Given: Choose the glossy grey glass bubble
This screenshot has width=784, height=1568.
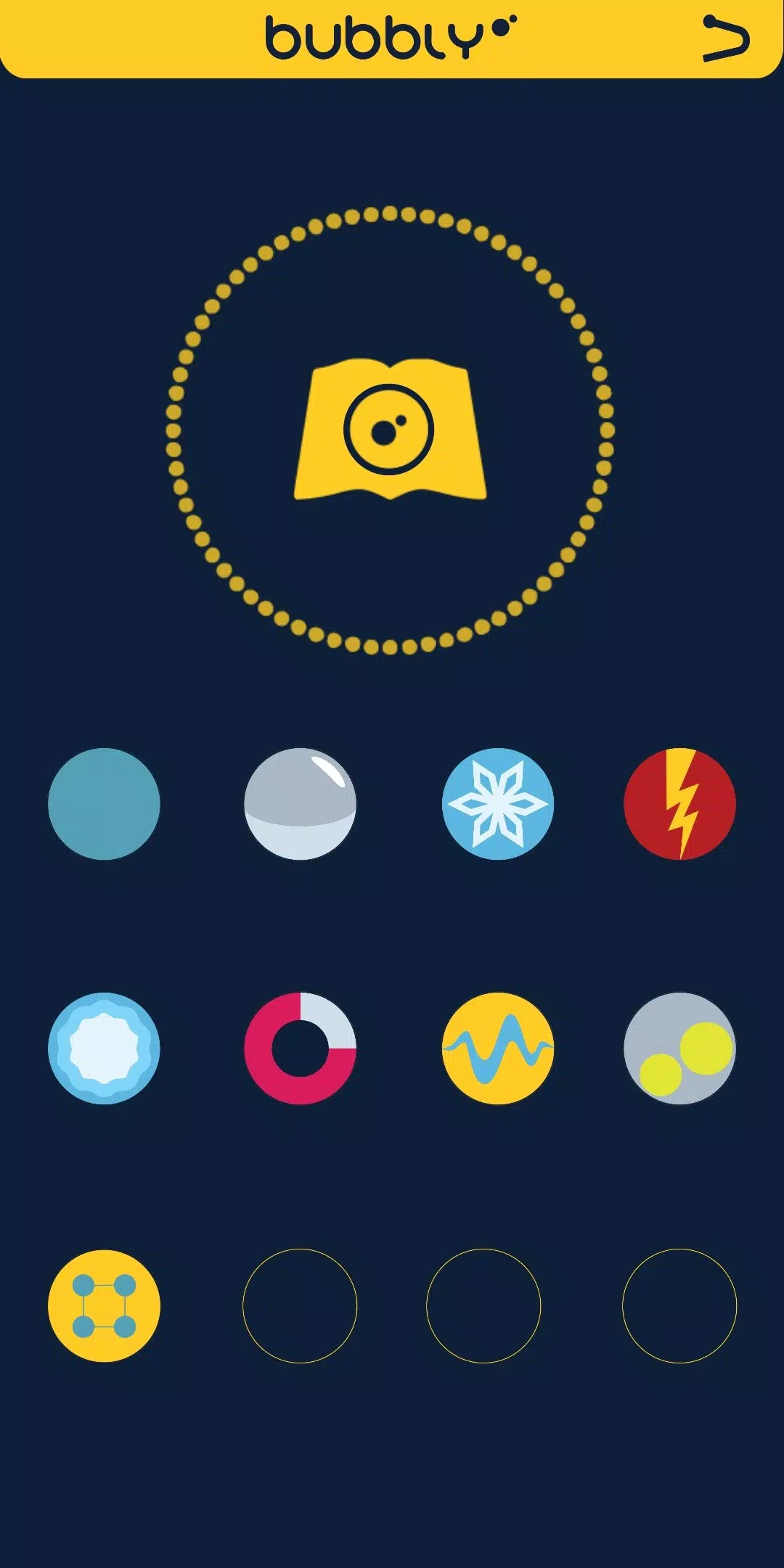Looking at the screenshot, I should pos(301,804).
